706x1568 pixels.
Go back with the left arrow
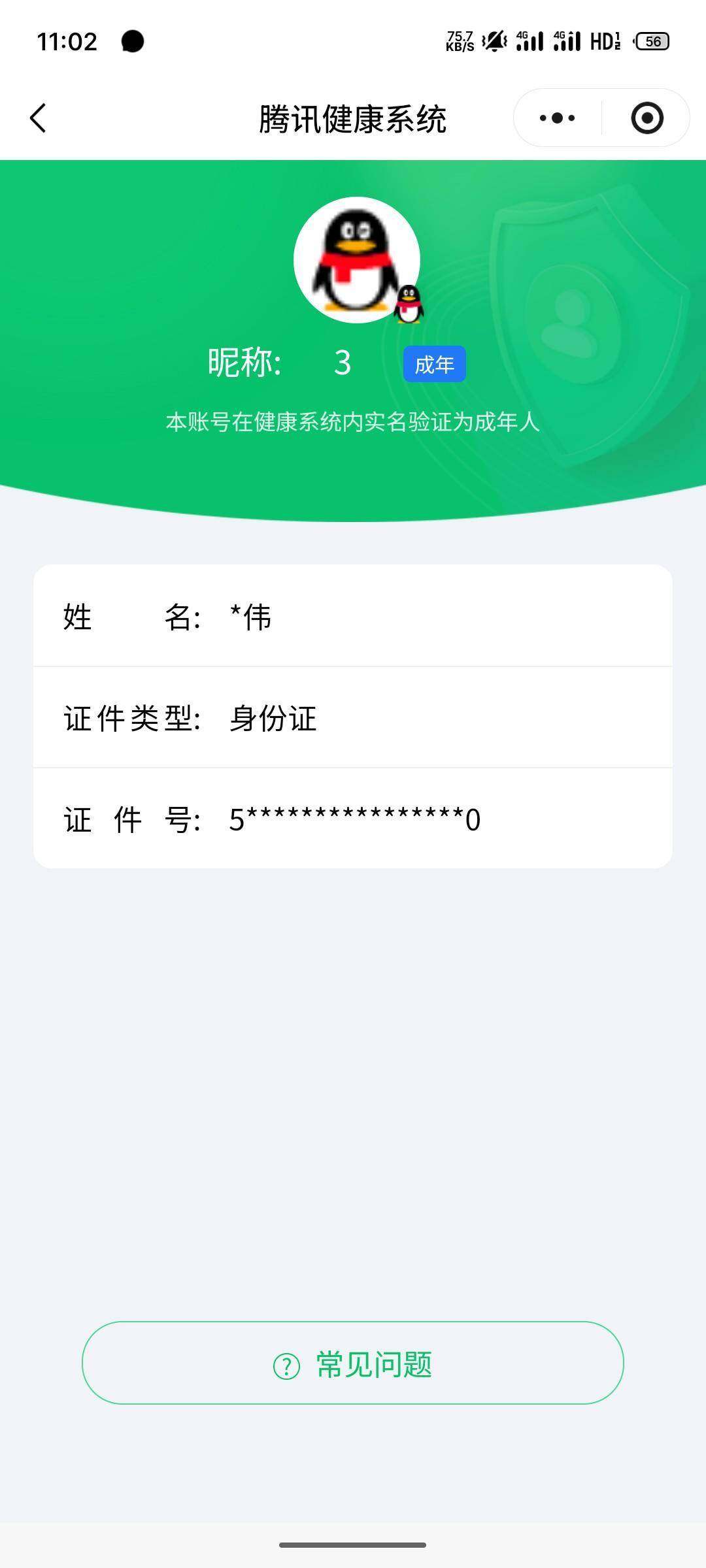[39, 118]
